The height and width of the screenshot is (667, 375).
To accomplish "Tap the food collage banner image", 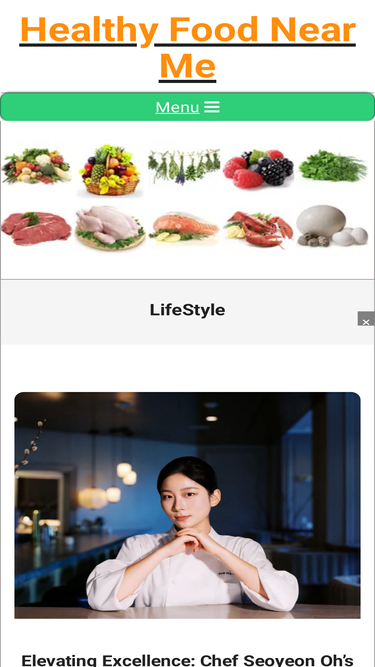I will tap(185, 196).
